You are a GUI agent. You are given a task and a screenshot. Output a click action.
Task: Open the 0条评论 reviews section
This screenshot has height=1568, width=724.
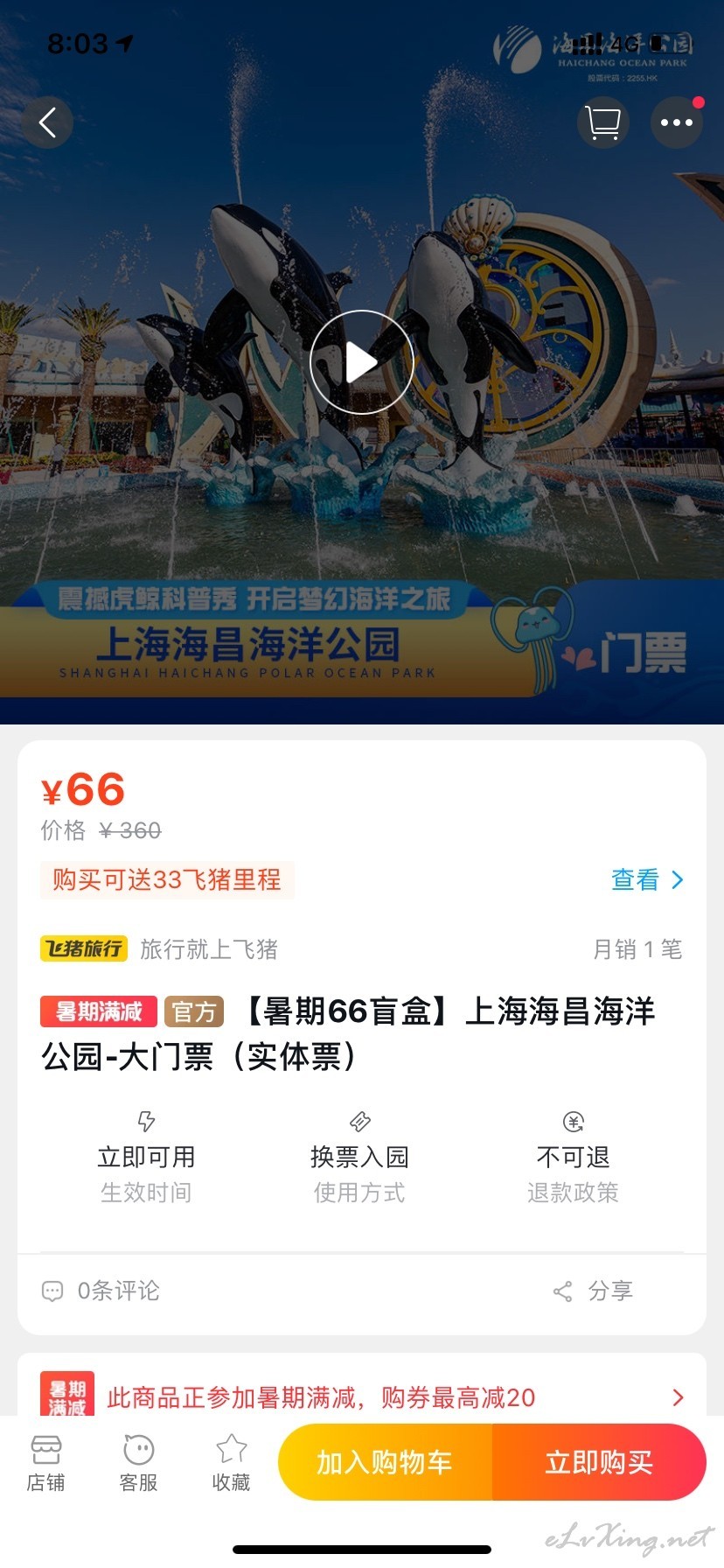tap(101, 1291)
